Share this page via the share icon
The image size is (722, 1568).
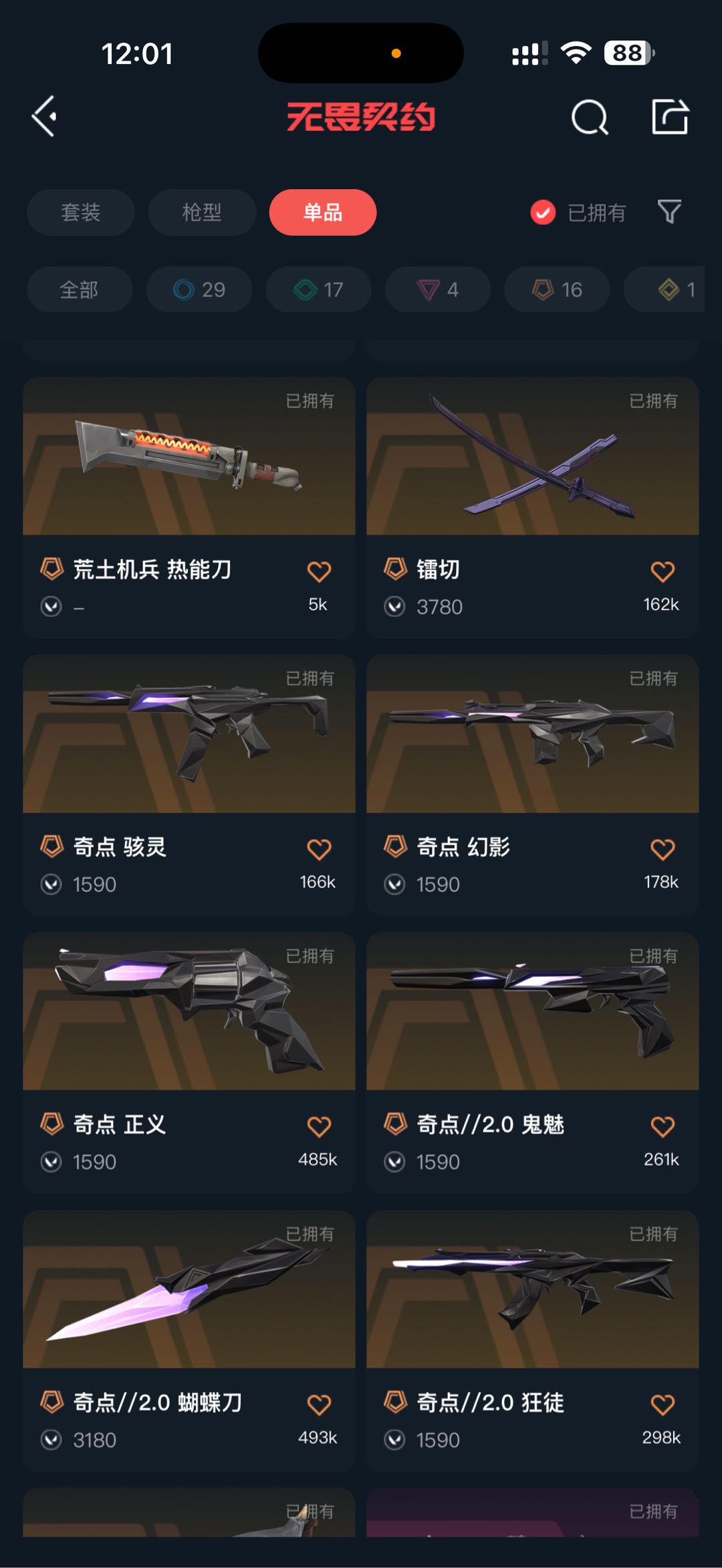click(x=670, y=116)
